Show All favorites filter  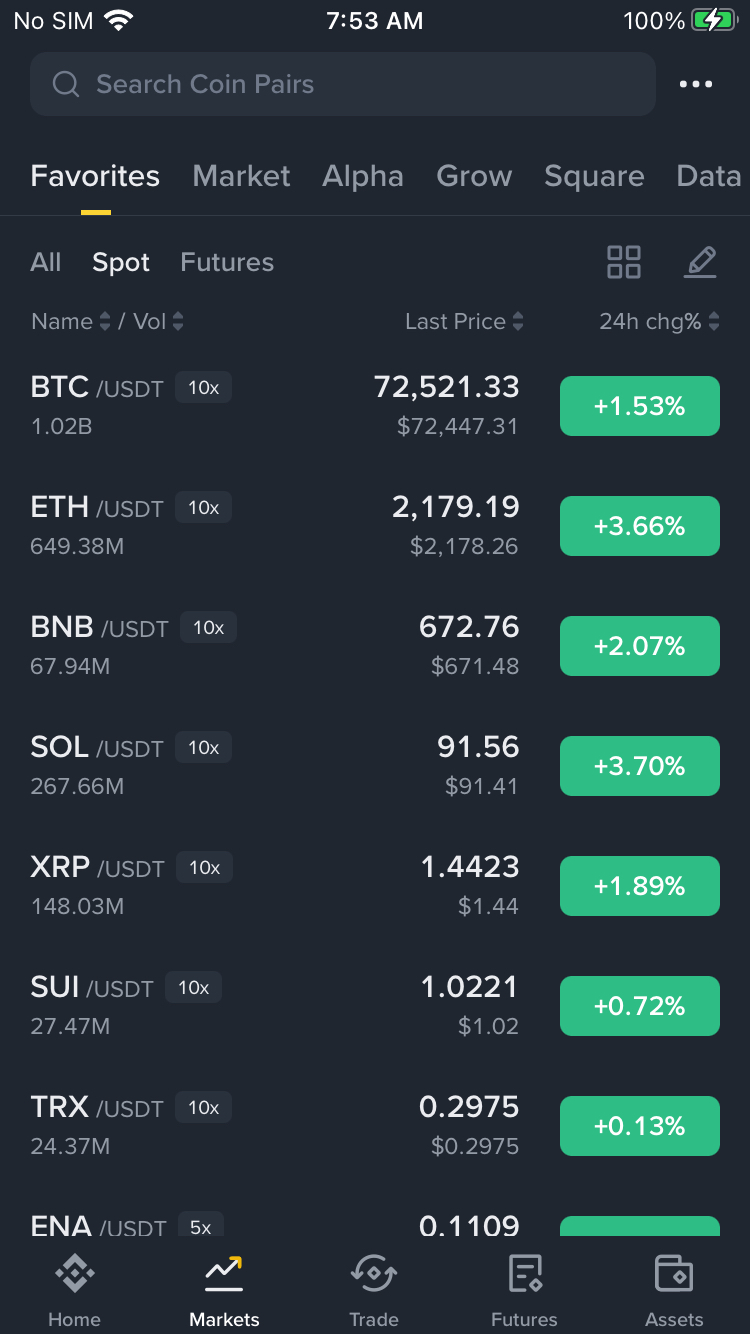(x=46, y=262)
